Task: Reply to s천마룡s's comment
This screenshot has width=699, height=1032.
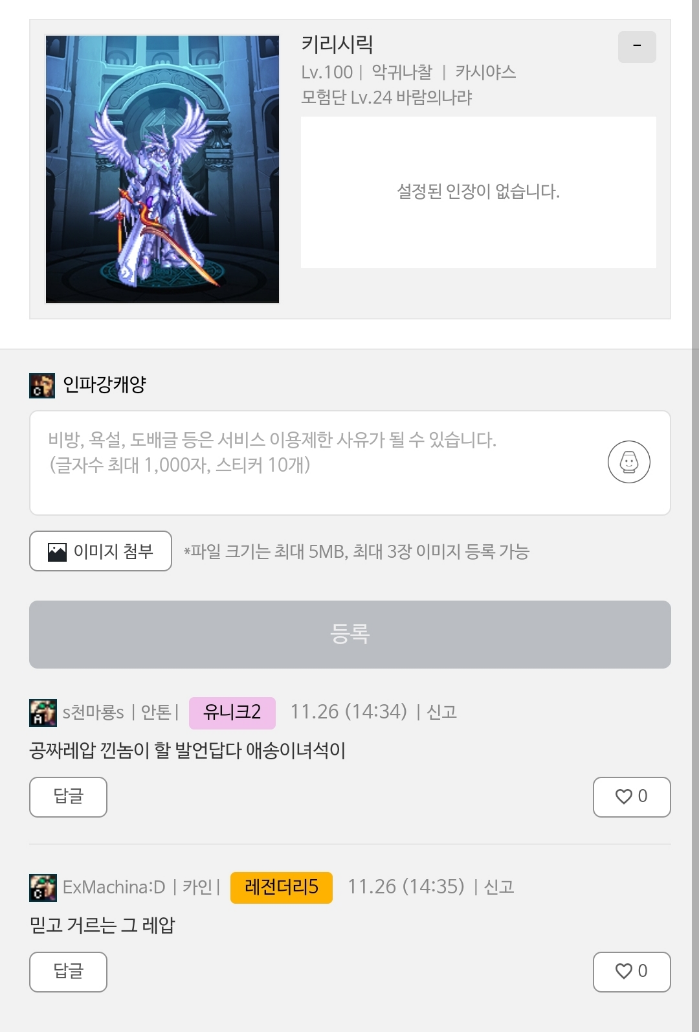Action: pos(68,797)
